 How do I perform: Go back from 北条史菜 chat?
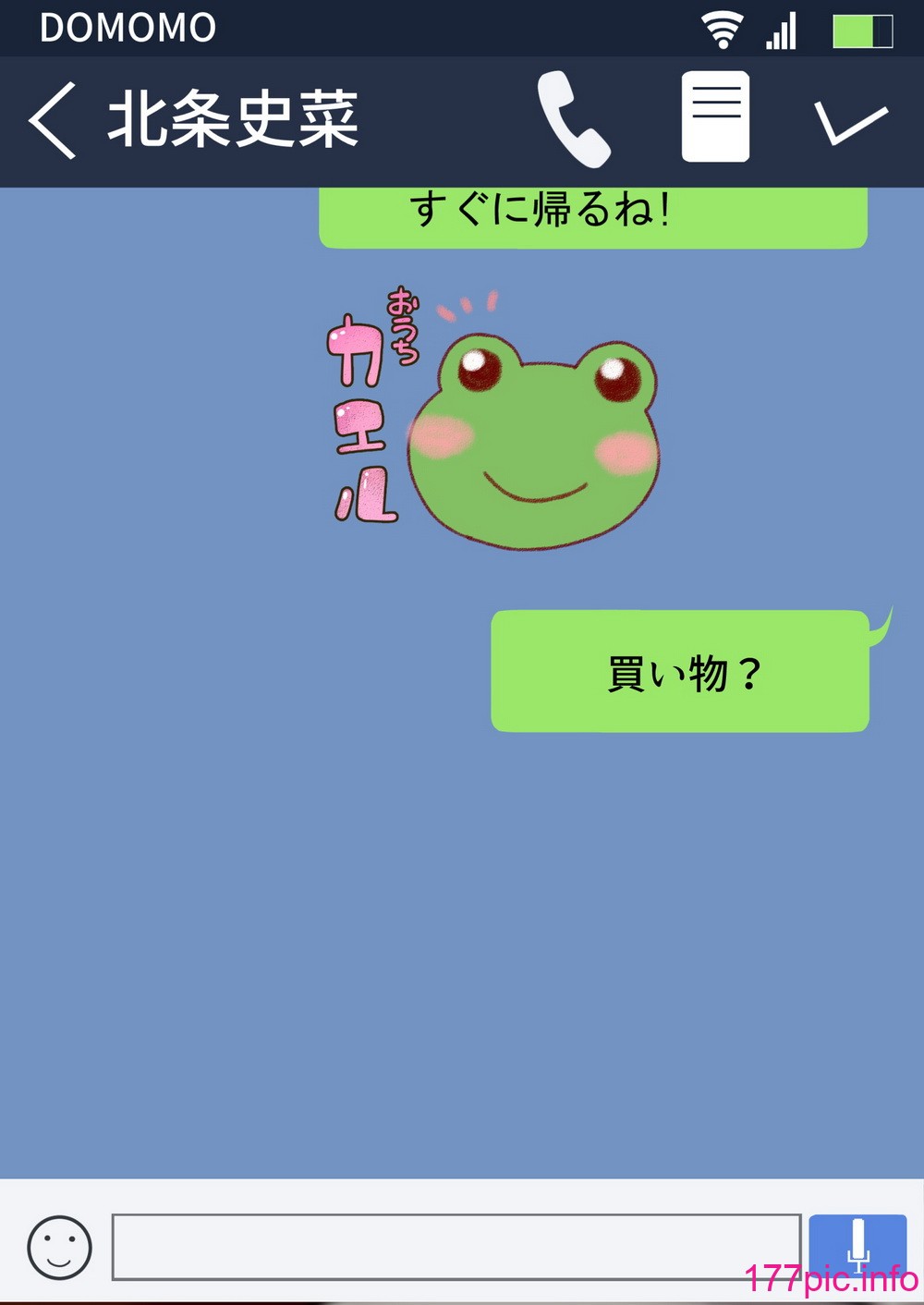point(52,120)
